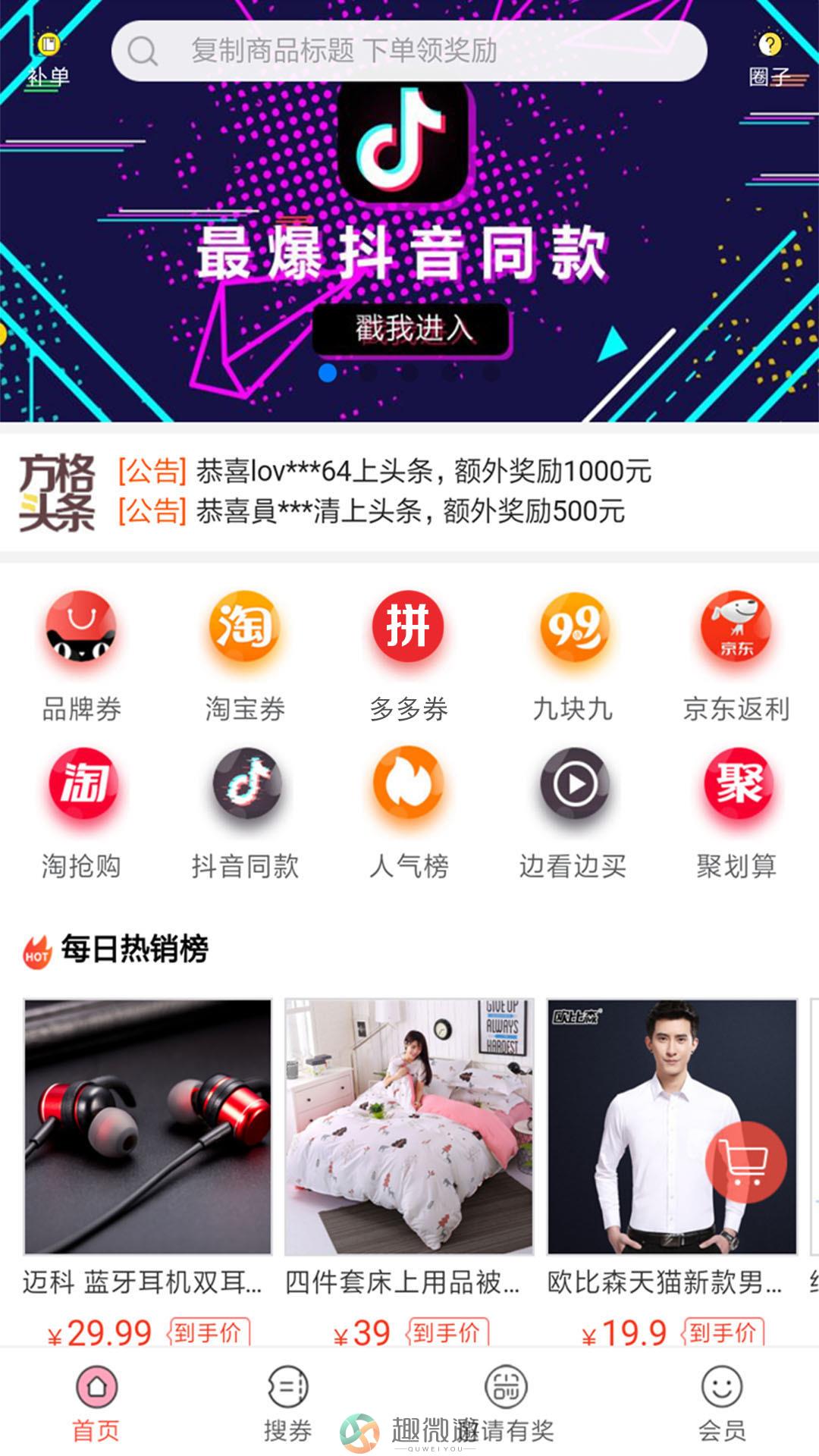Tap the floating red shopping cart button
Viewport: 819px width, 1456px height.
click(745, 1162)
